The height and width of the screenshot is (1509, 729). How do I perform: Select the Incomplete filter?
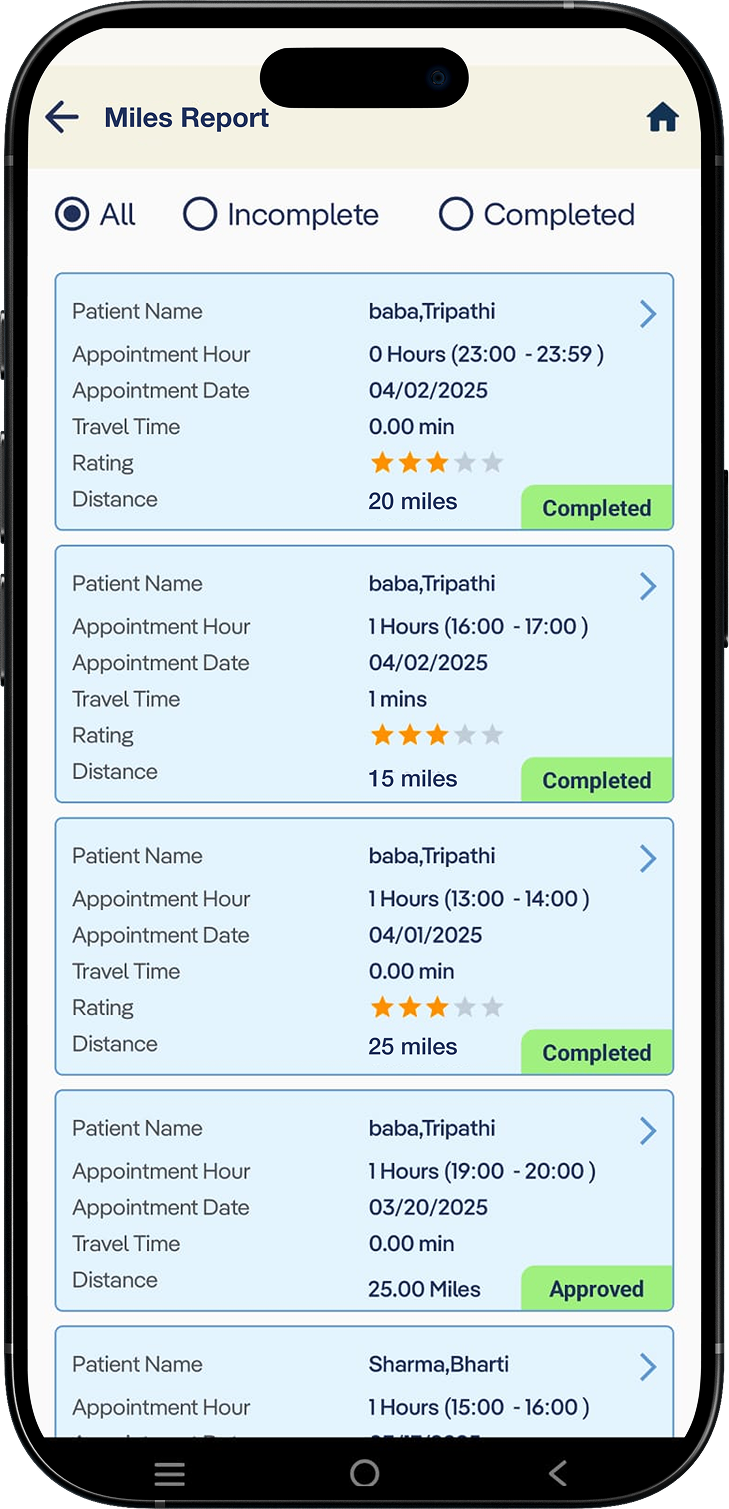point(281,214)
